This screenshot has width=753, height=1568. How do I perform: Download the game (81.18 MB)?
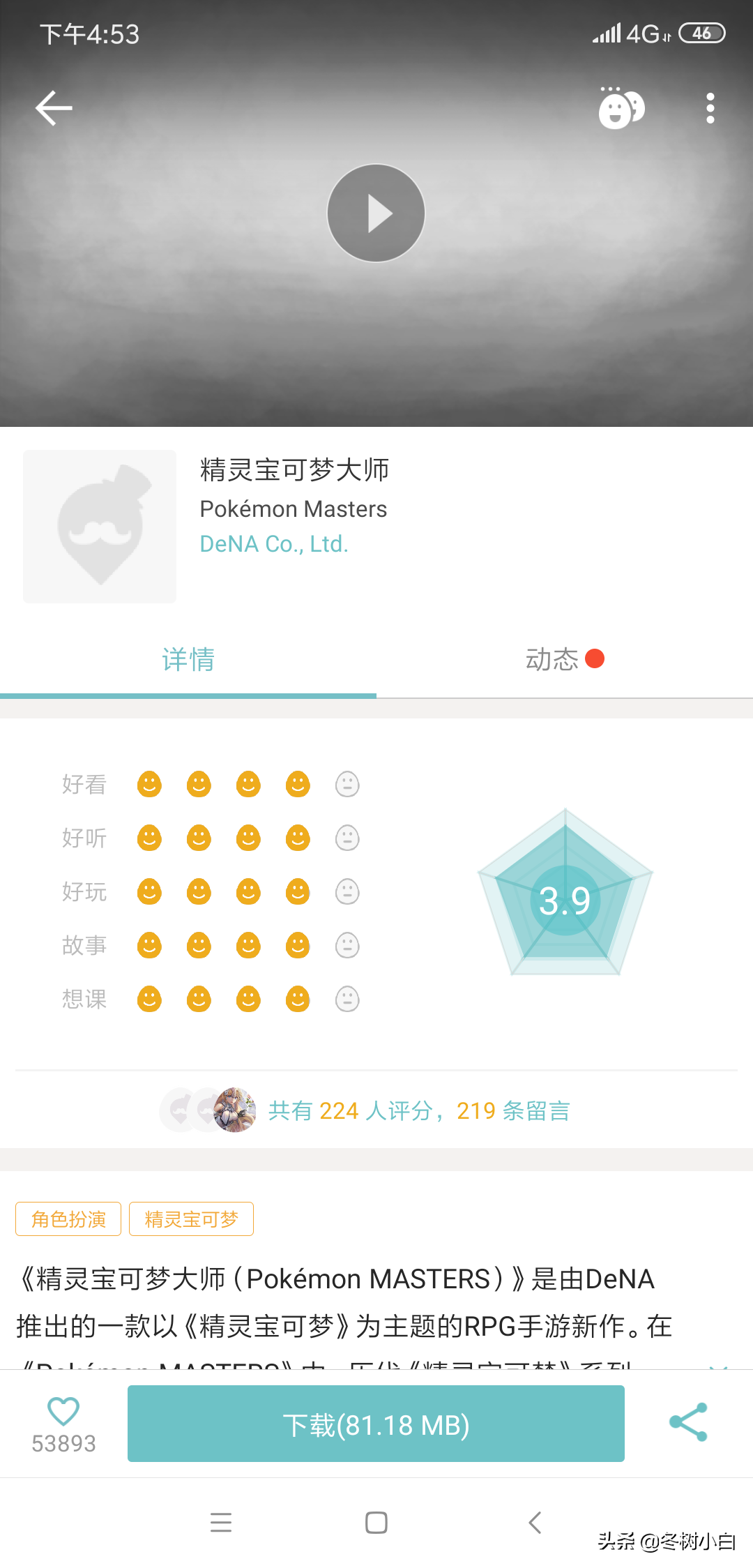click(x=376, y=1424)
